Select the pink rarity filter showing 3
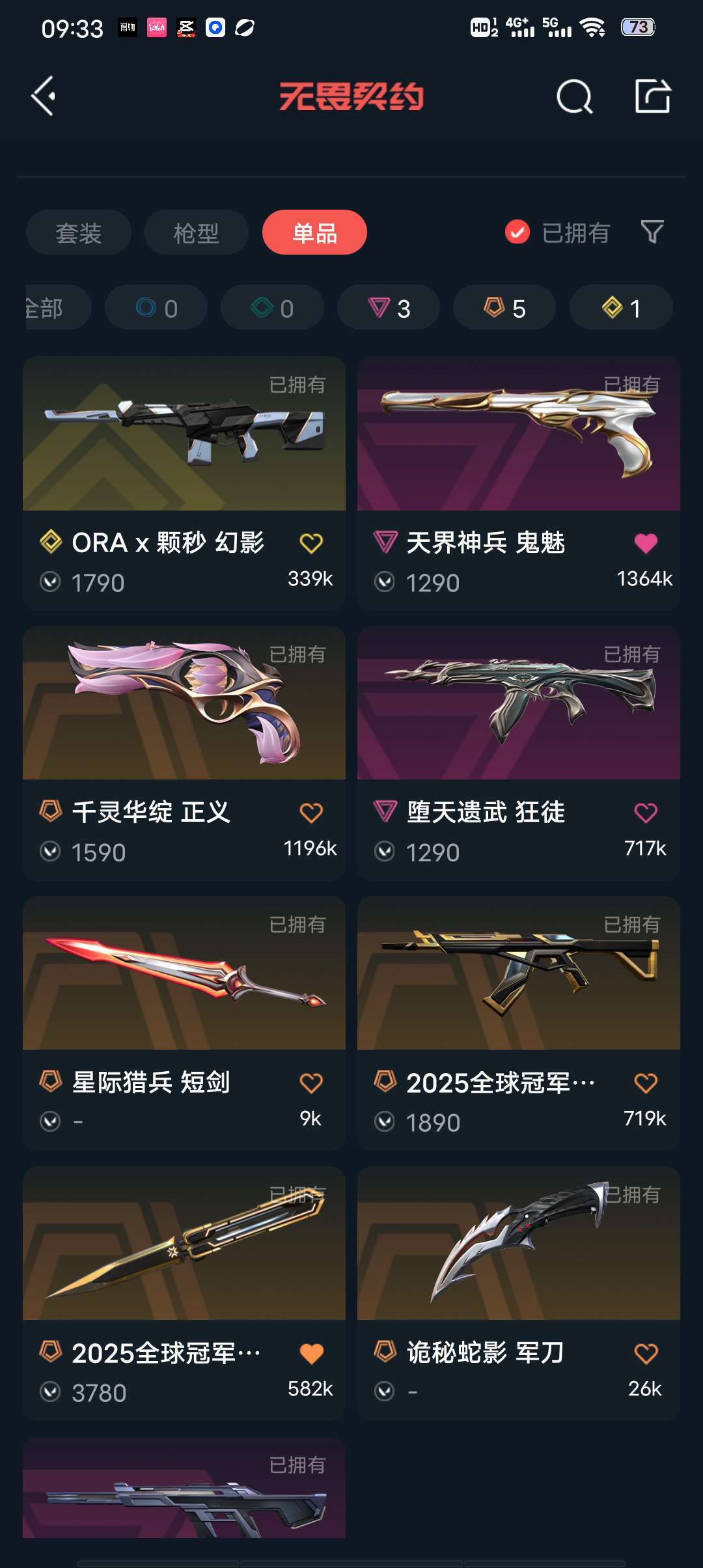The image size is (703, 1568). click(x=387, y=307)
